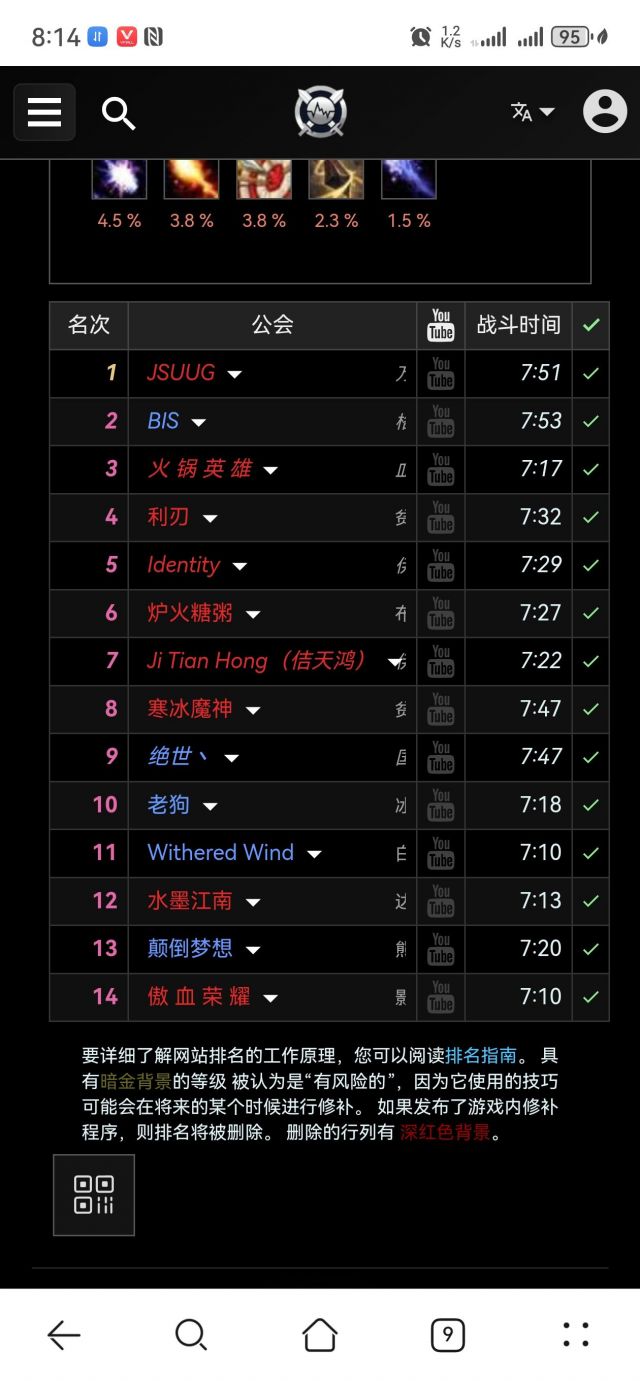This screenshot has width=640, height=1381.
Task: Go back with the browser back arrow
Action: [63, 1334]
